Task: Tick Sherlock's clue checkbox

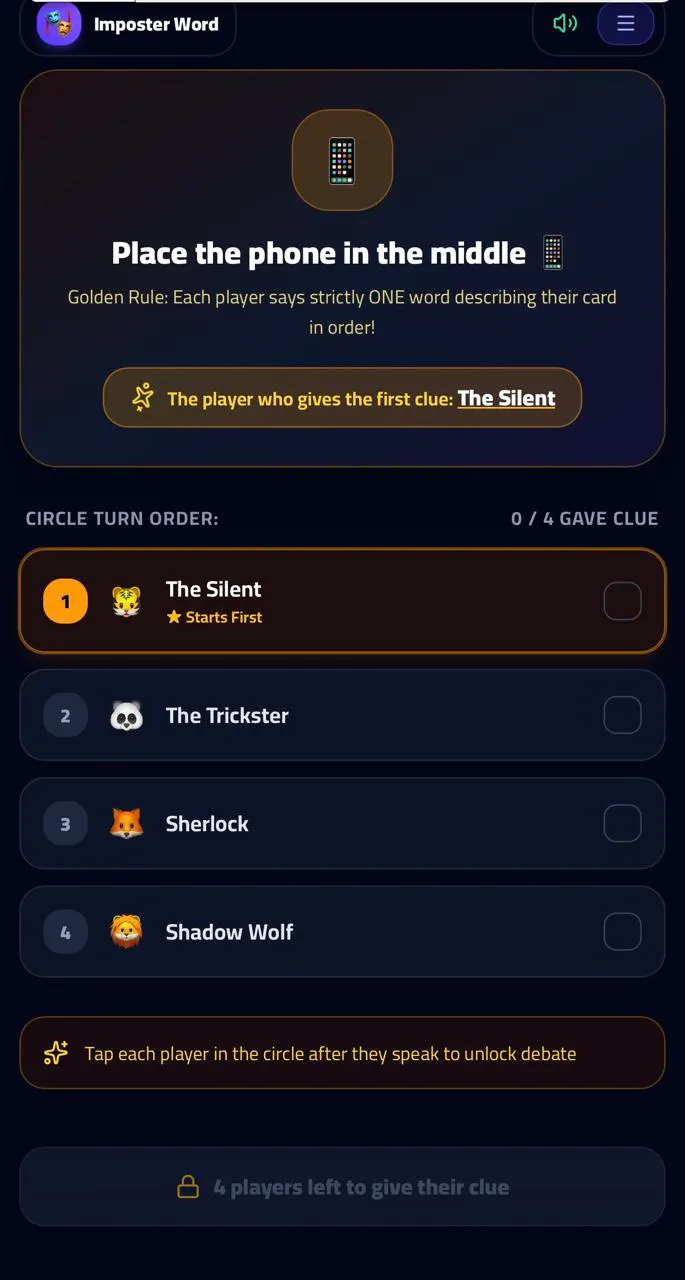Action: coord(622,823)
